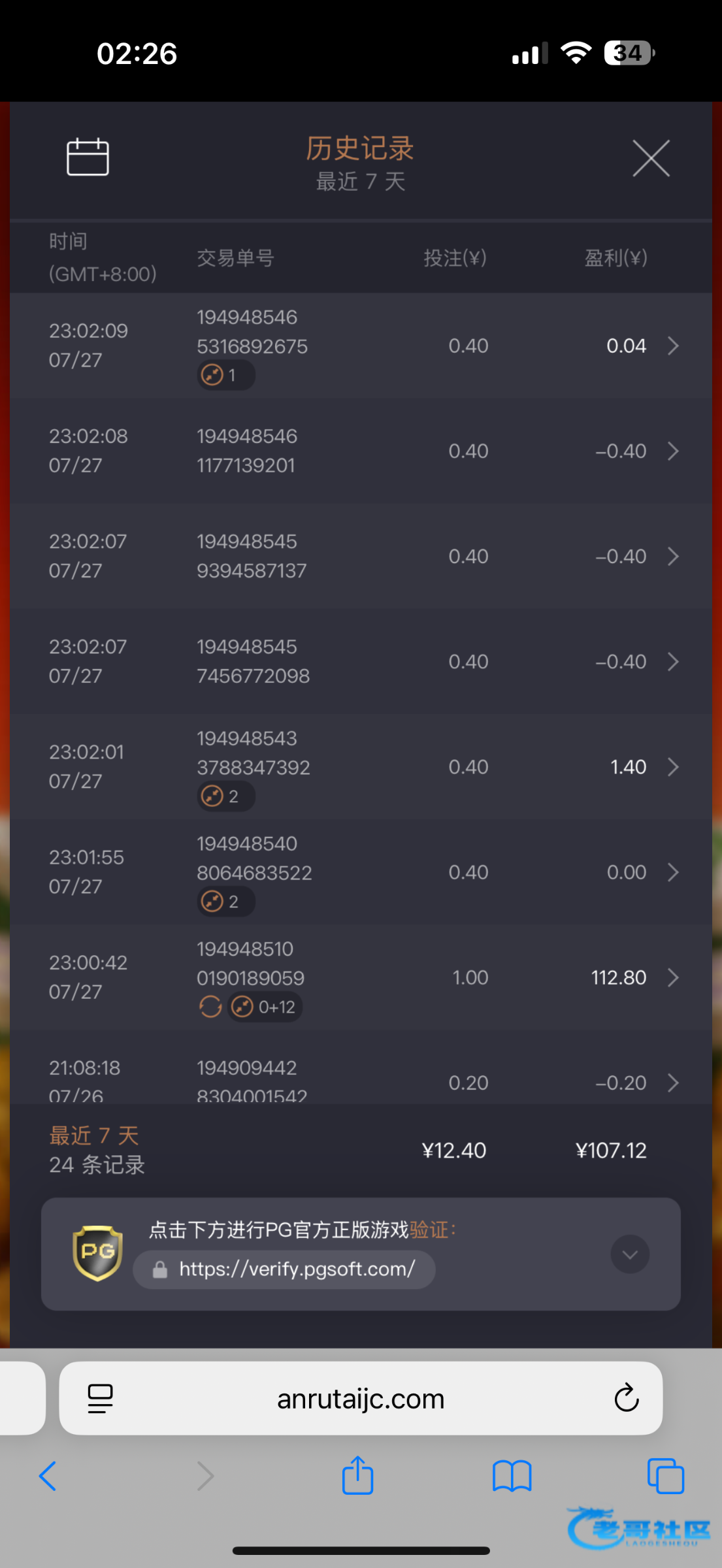Open the verify.pgsoft.com verification link
The image size is (722, 1568).
[x=284, y=1269]
